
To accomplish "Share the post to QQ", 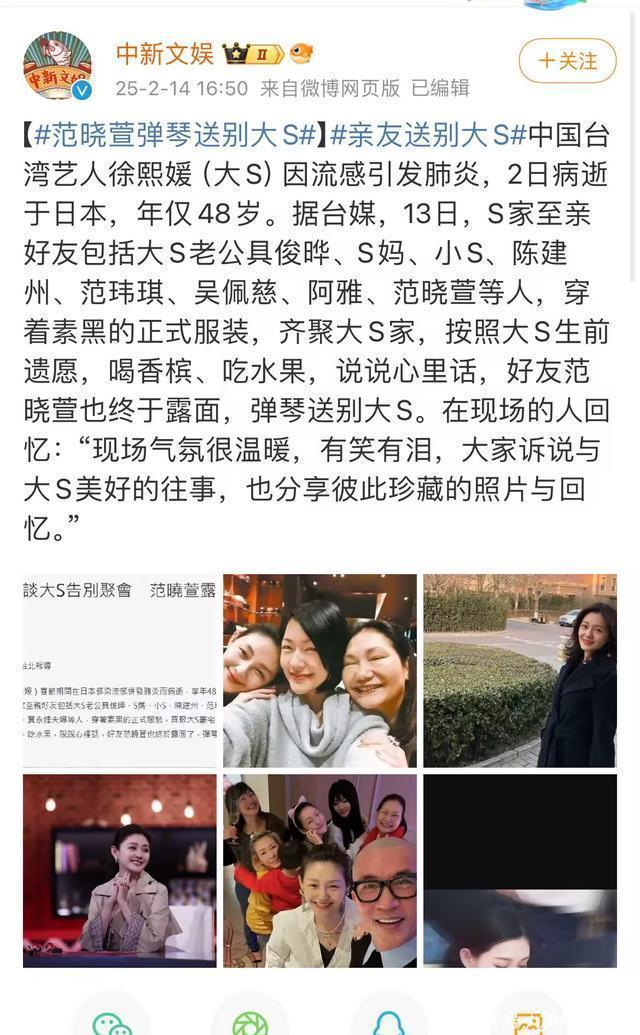I will click(388, 1020).
